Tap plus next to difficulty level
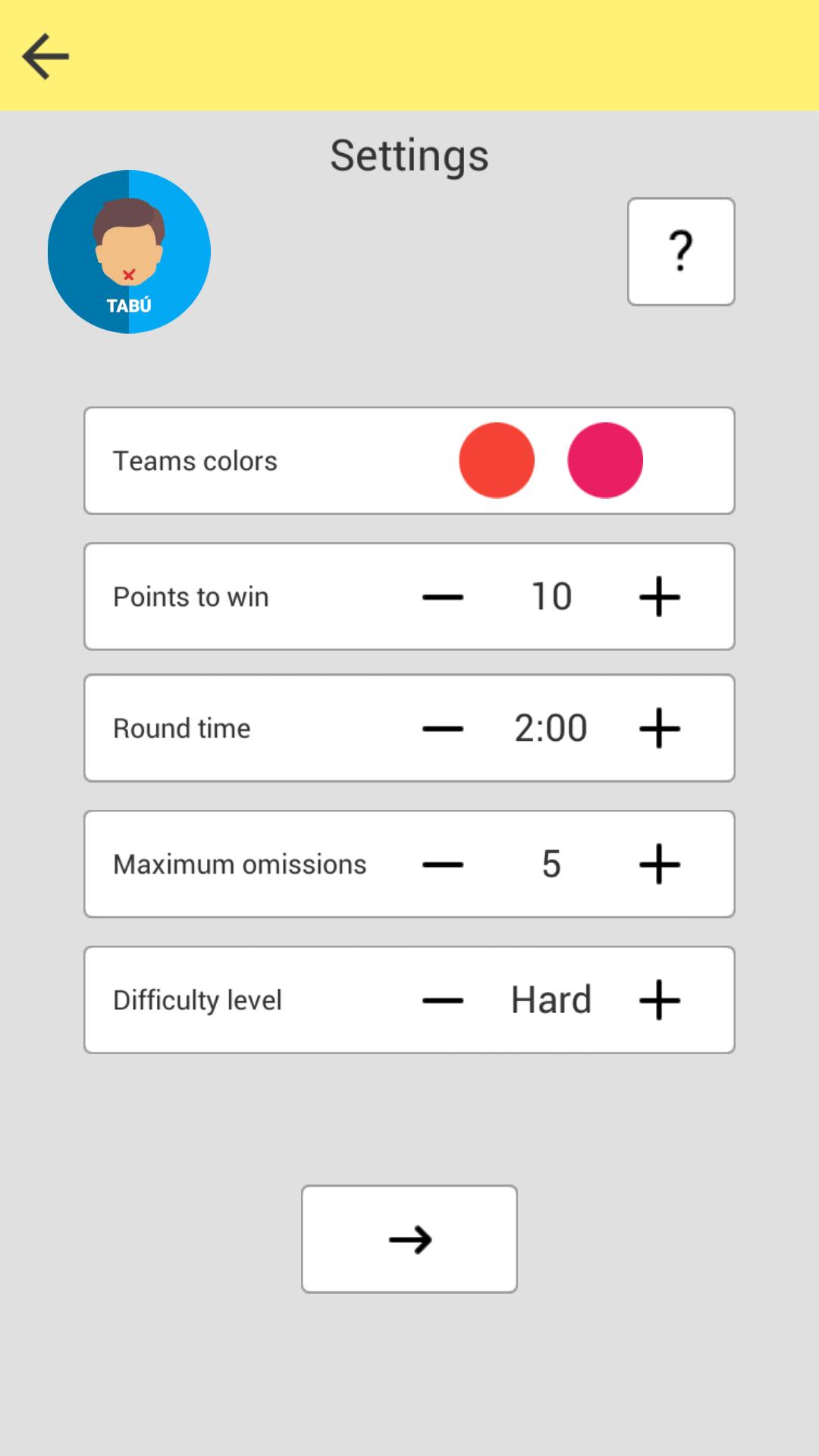The width and height of the screenshot is (819, 1456). pos(659,1000)
